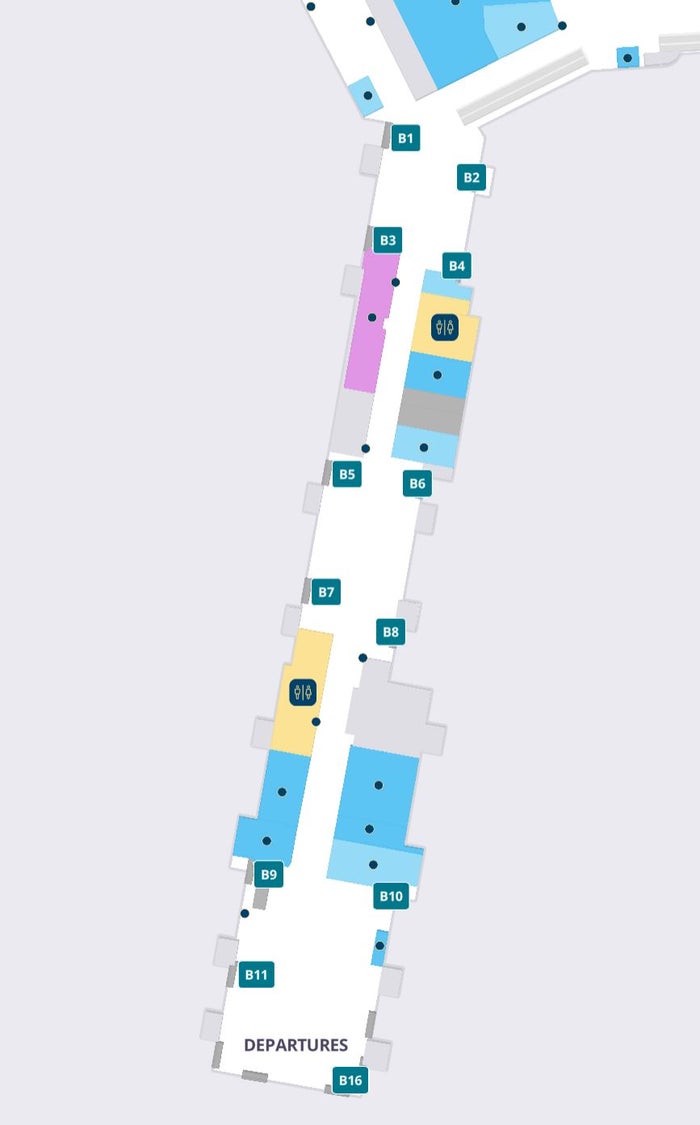The height and width of the screenshot is (1125, 700).
Task: Tap the B9 gate marker
Action: click(x=269, y=875)
